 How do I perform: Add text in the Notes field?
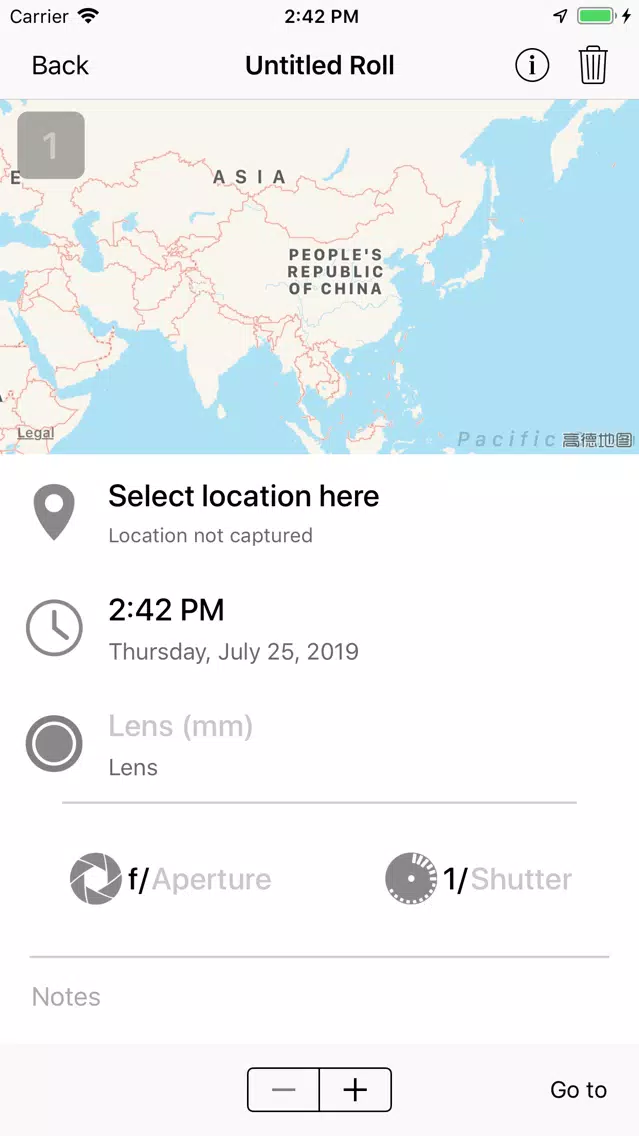tap(319, 997)
